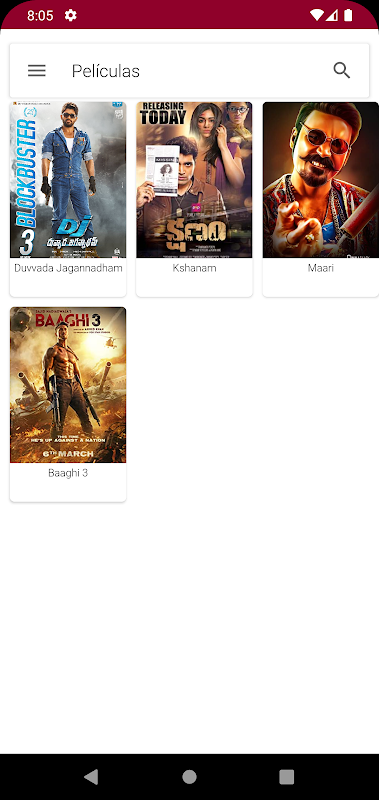
Task: View the Baaghi 3 movie card
Action: click(68, 404)
